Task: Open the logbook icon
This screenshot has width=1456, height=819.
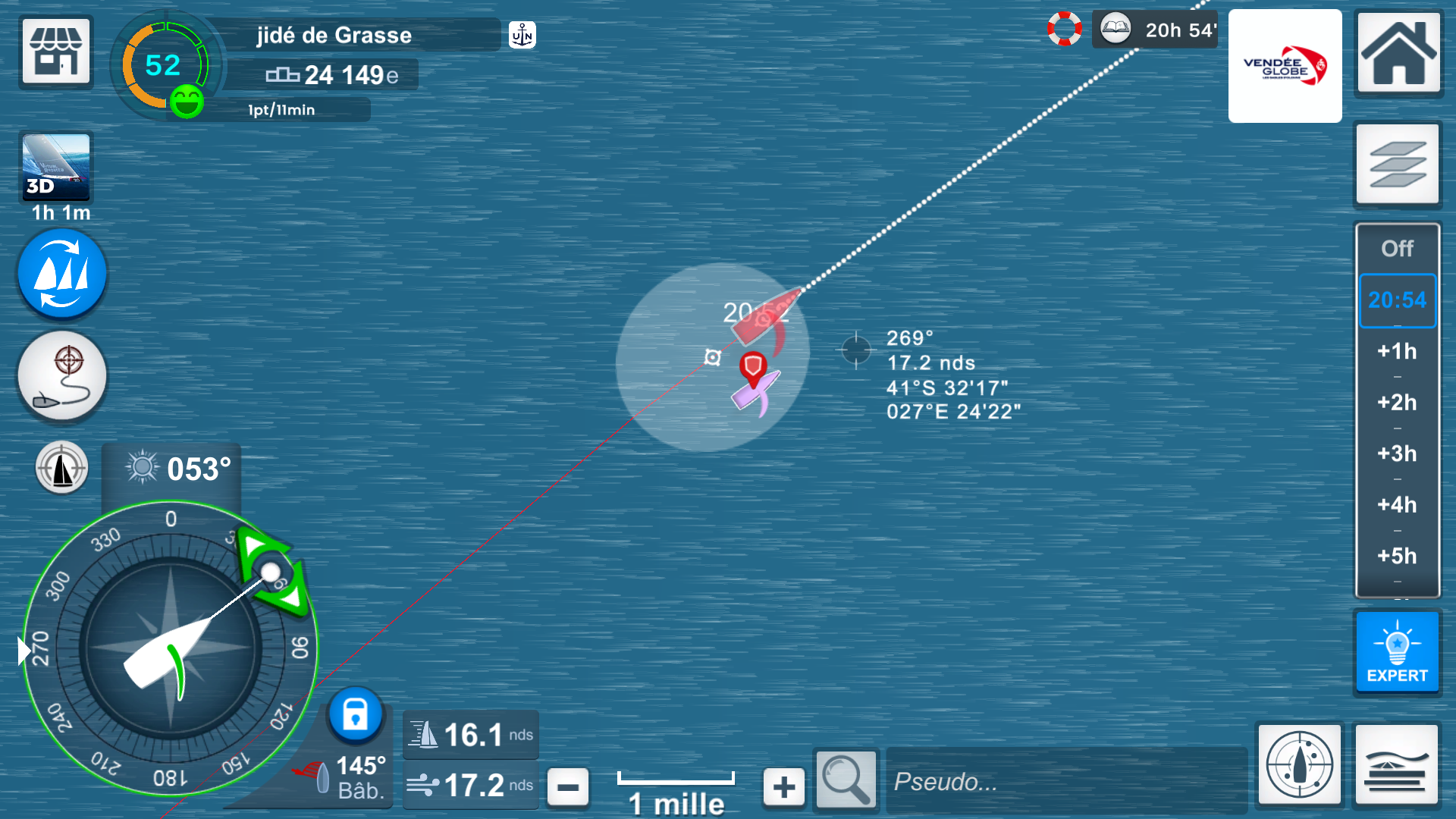Action: click(x=1116, y=30)
